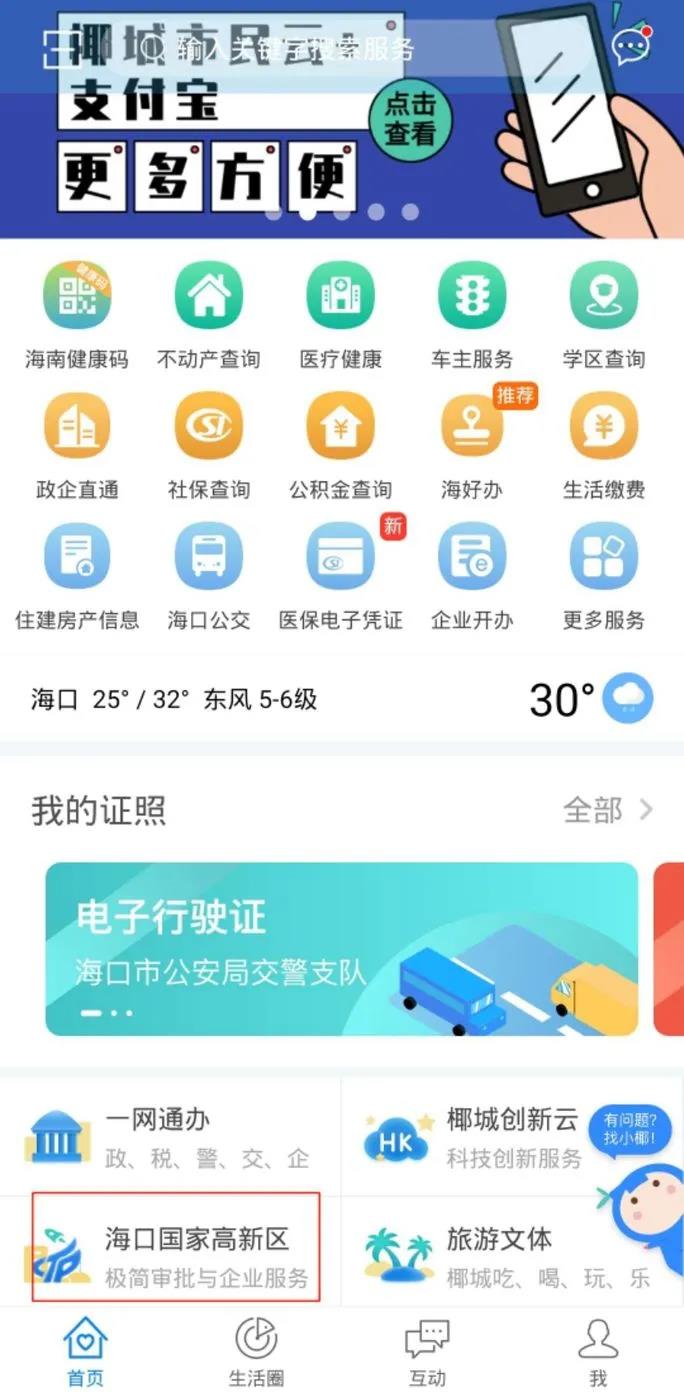Switch to the 生活圈 tab

point(256,1352)
